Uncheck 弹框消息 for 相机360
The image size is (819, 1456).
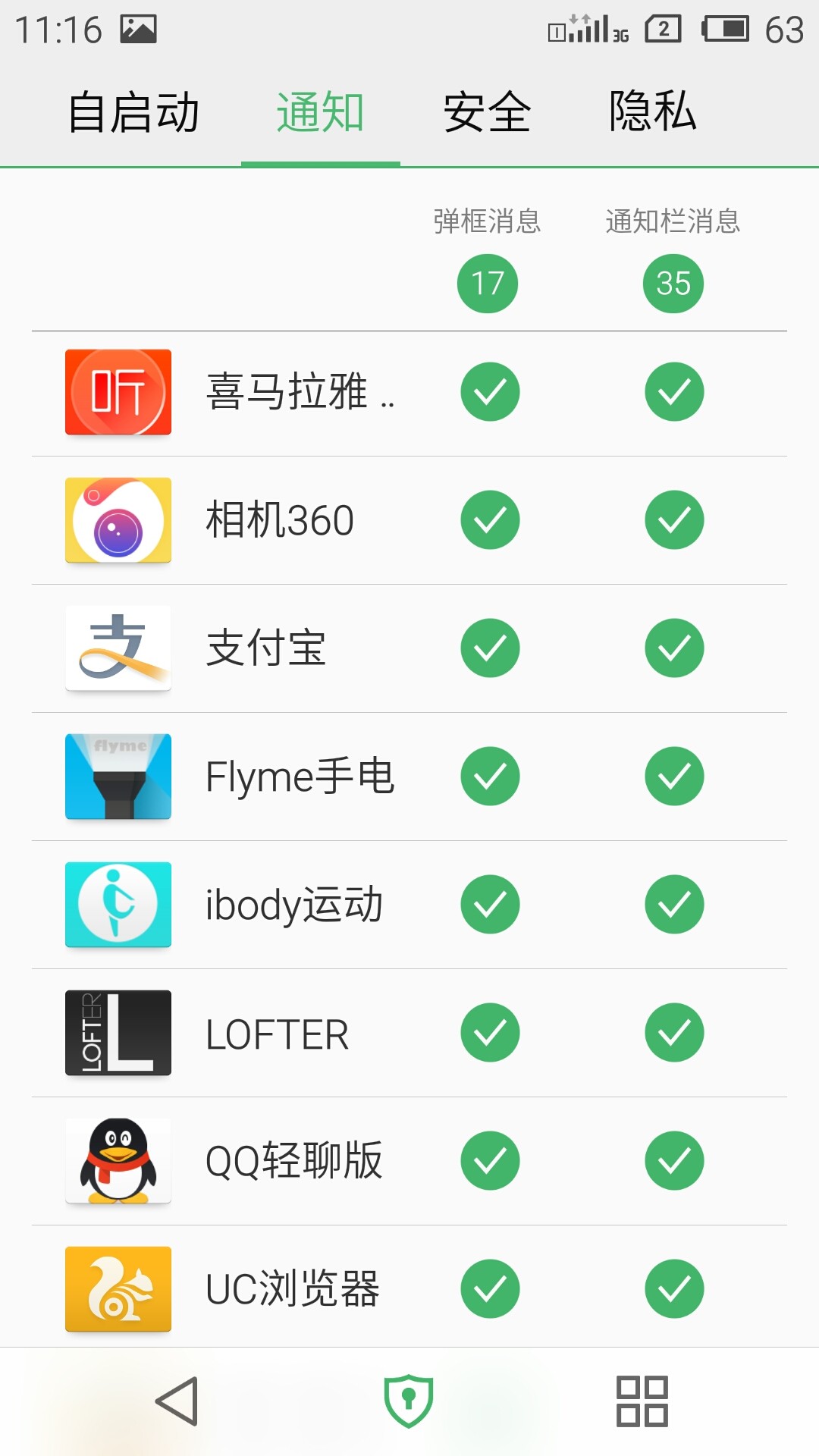click(x=490, y=520)
